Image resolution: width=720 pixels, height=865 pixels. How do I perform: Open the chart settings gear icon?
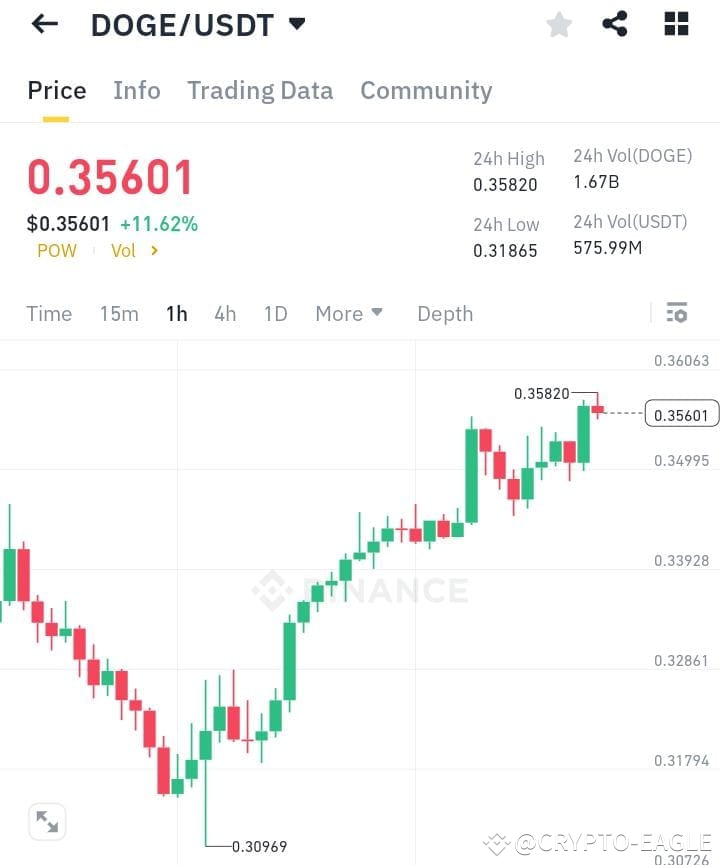click(x=677, y=313)
